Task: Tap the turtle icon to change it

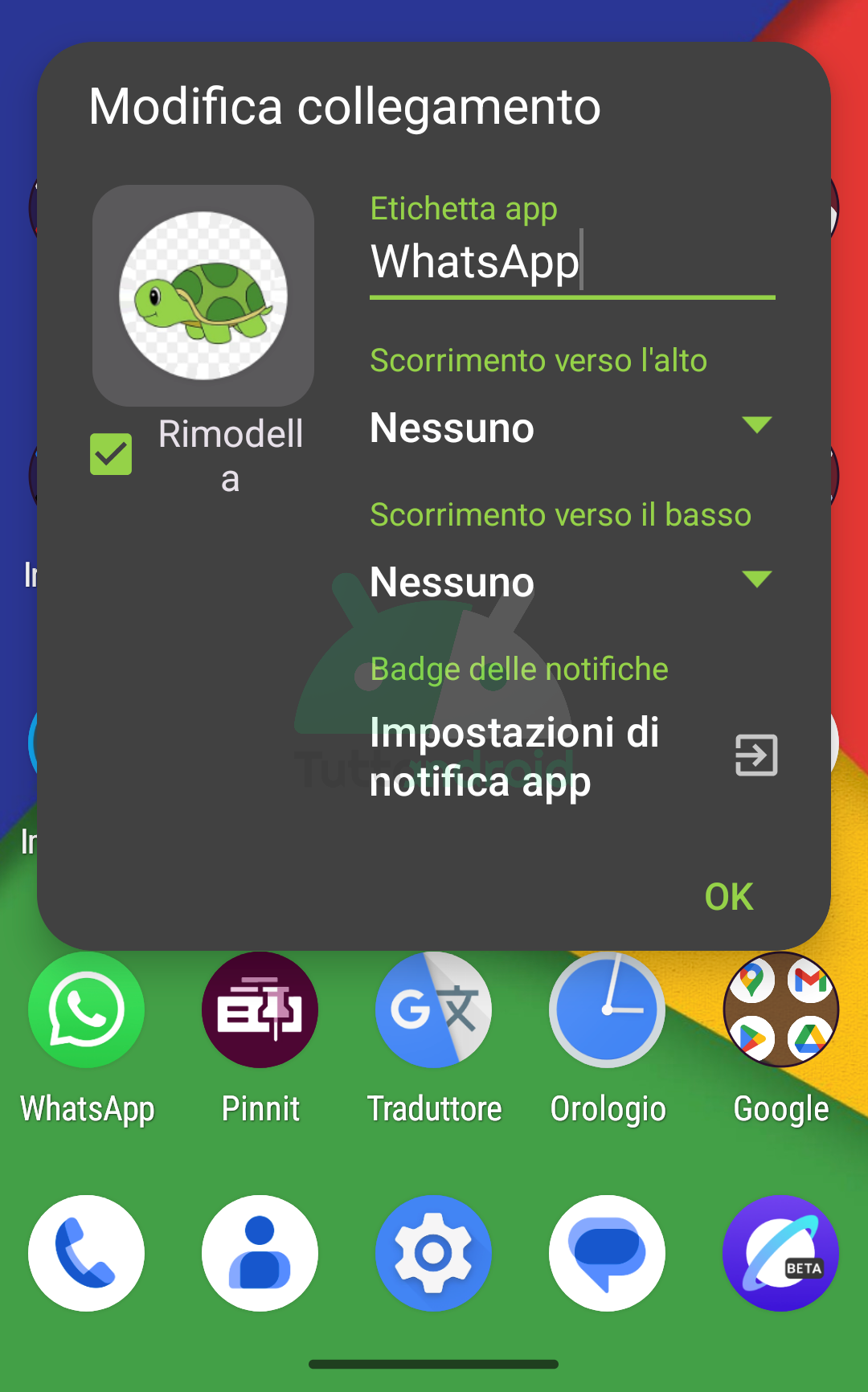Action: [203, 296]
